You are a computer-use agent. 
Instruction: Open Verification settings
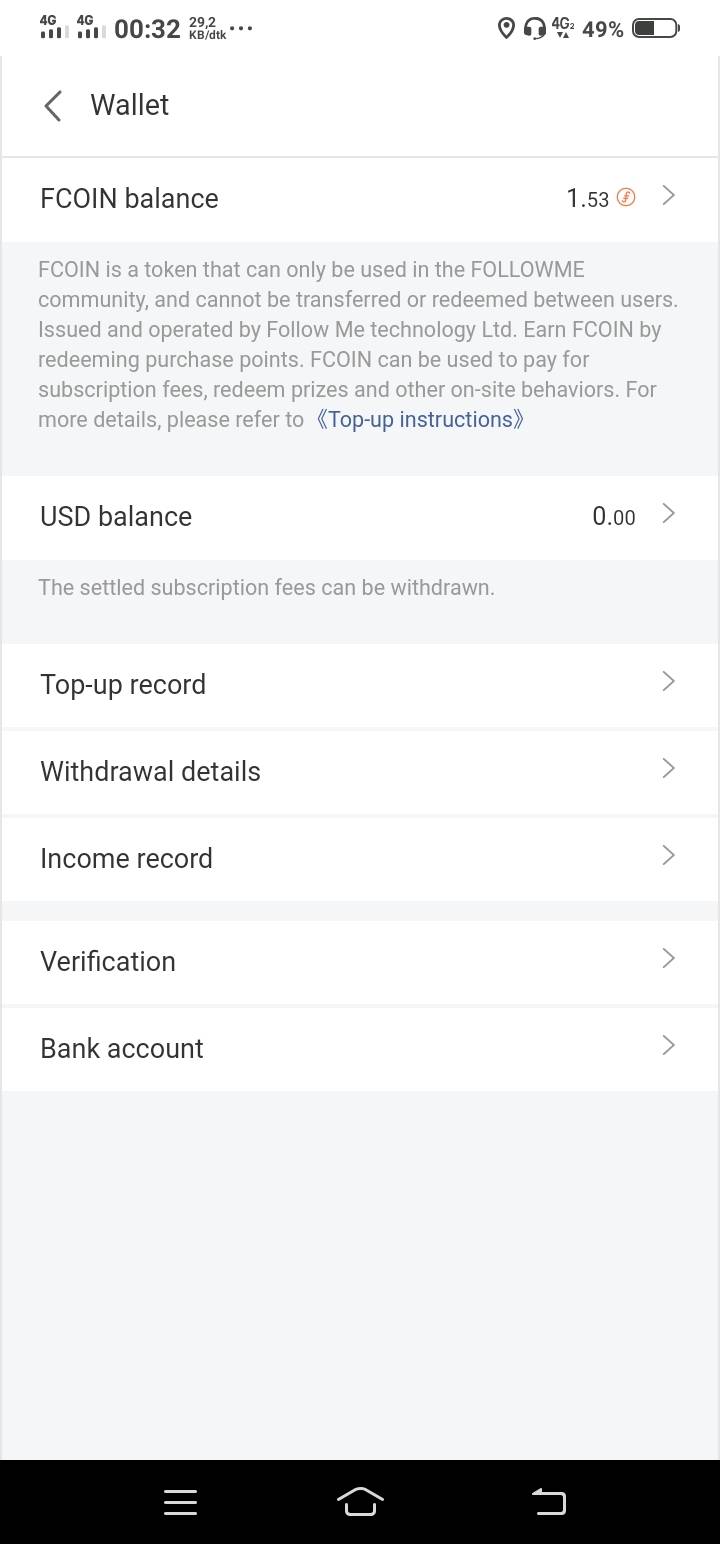click(x=360, y=961)
